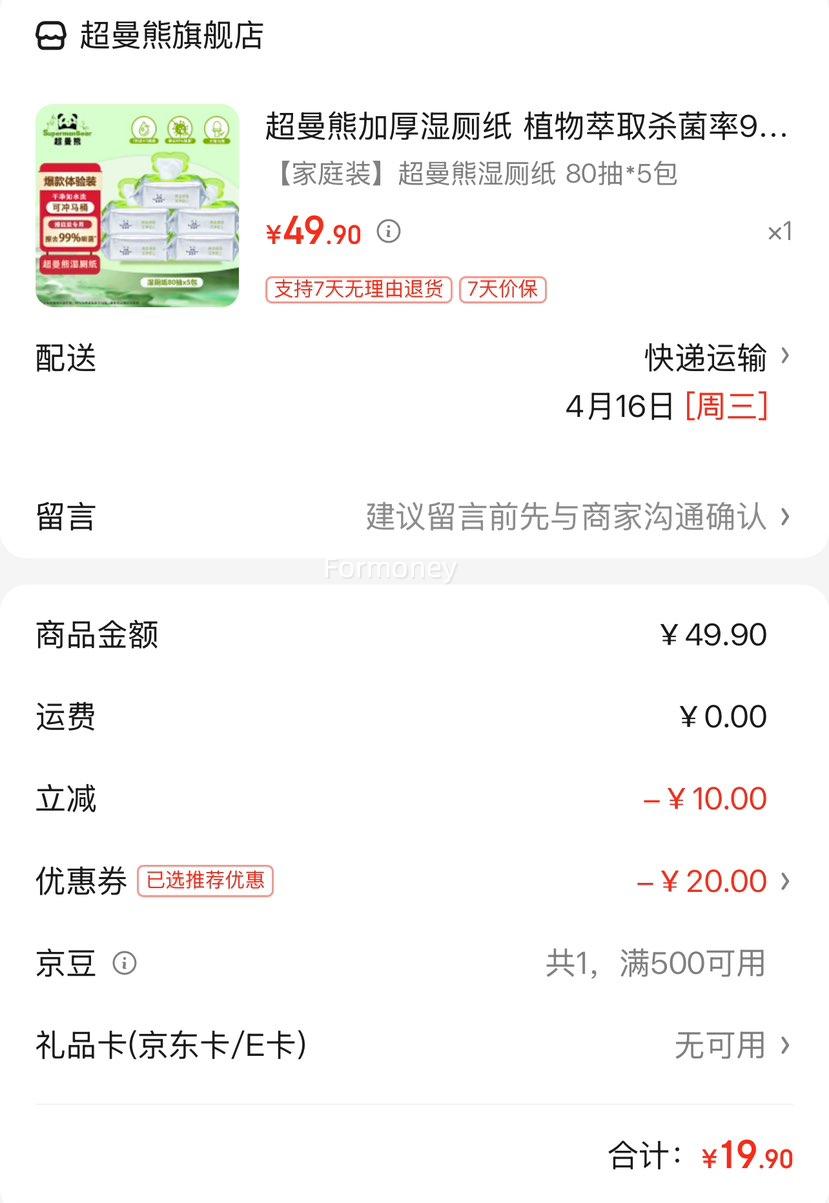Open the 留言 message to seller field
The width and height of the screenshot is (829, 1203).
click(x=570, y=517)
